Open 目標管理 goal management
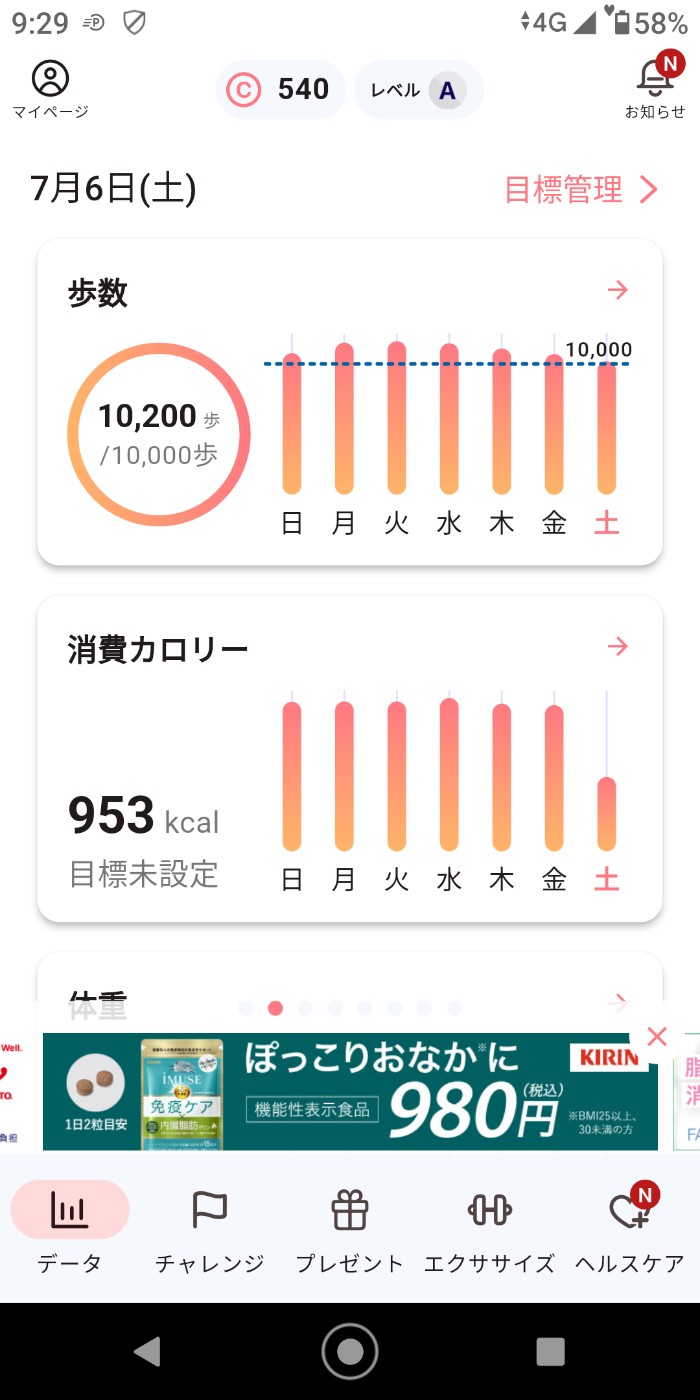Image resolution: width=700 pixels, height=1400 pixels. tap(581, 189)
